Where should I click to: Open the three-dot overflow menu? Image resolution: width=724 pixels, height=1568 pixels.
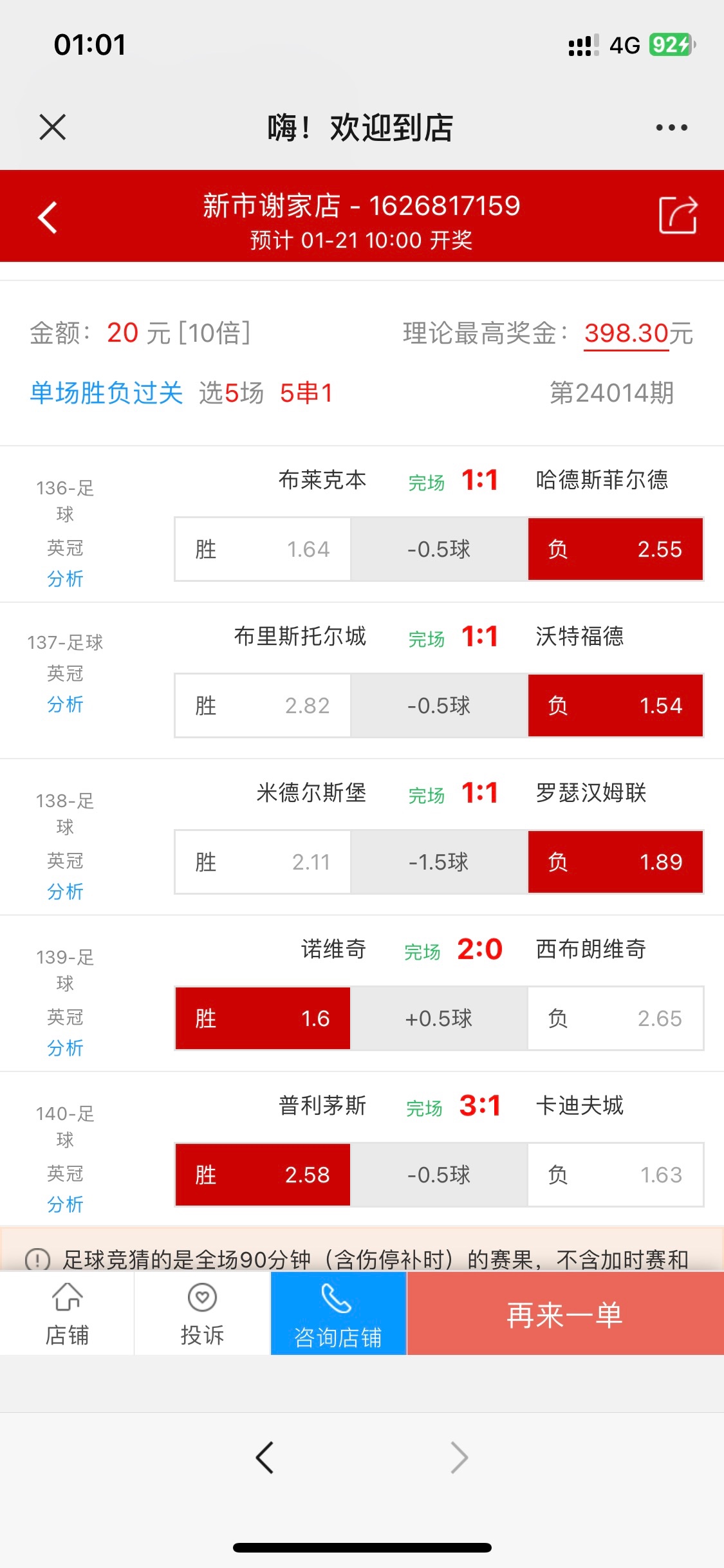[671, 127]
